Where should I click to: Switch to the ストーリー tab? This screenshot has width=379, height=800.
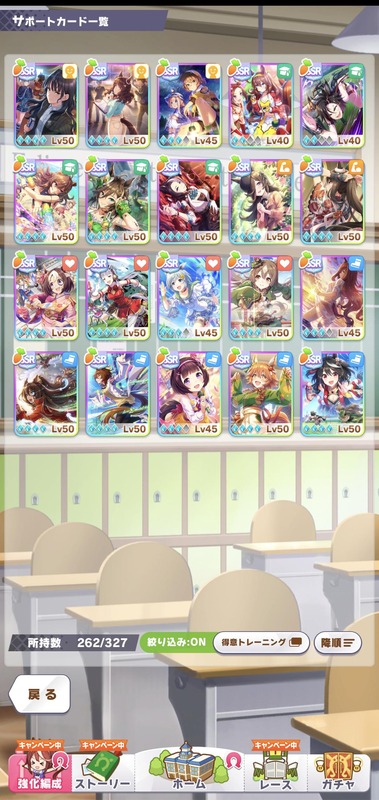tap(103, 768)
